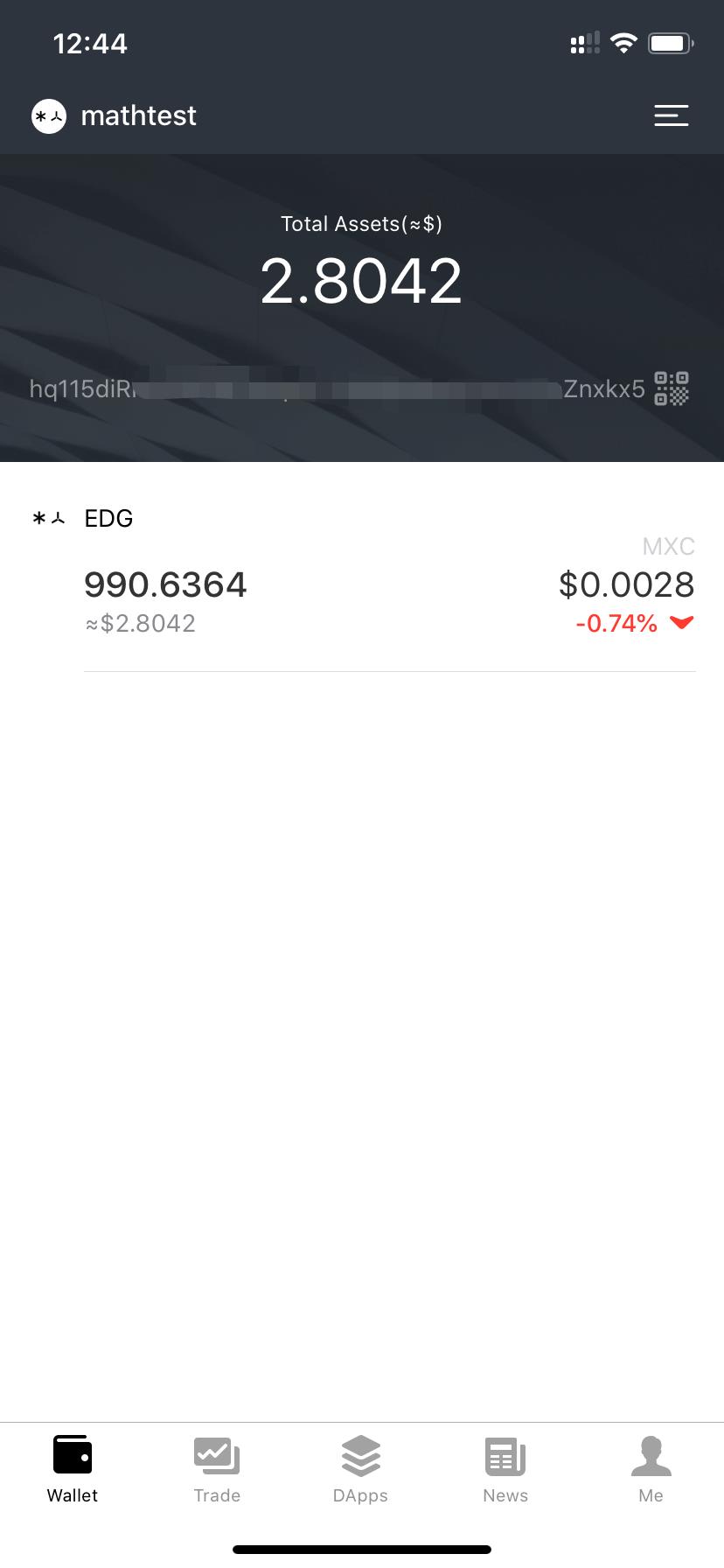
Task: Tap the battery indicator in the status bar
Action: 669,42
